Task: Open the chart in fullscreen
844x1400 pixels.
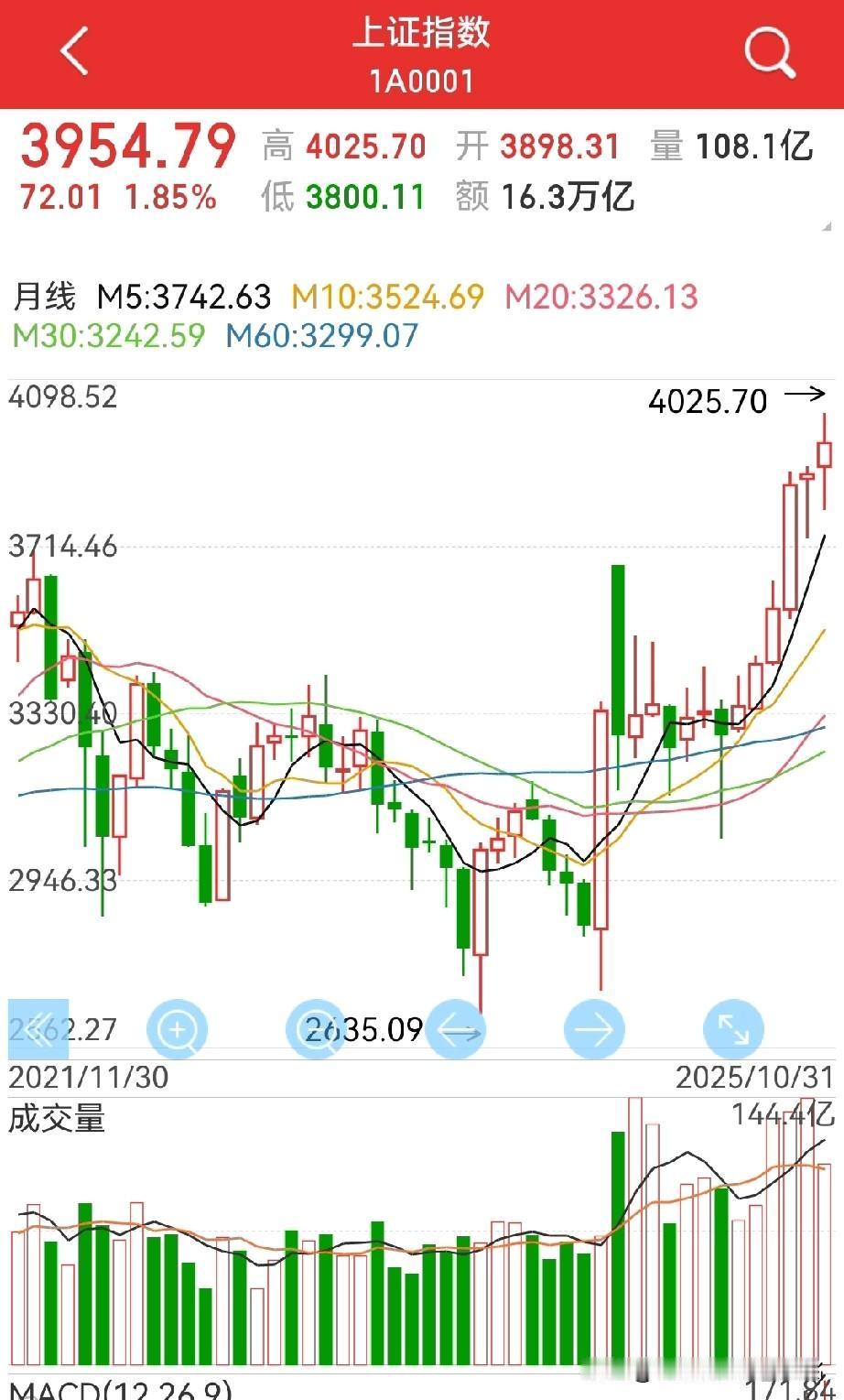Action: tap(733, 1030)
